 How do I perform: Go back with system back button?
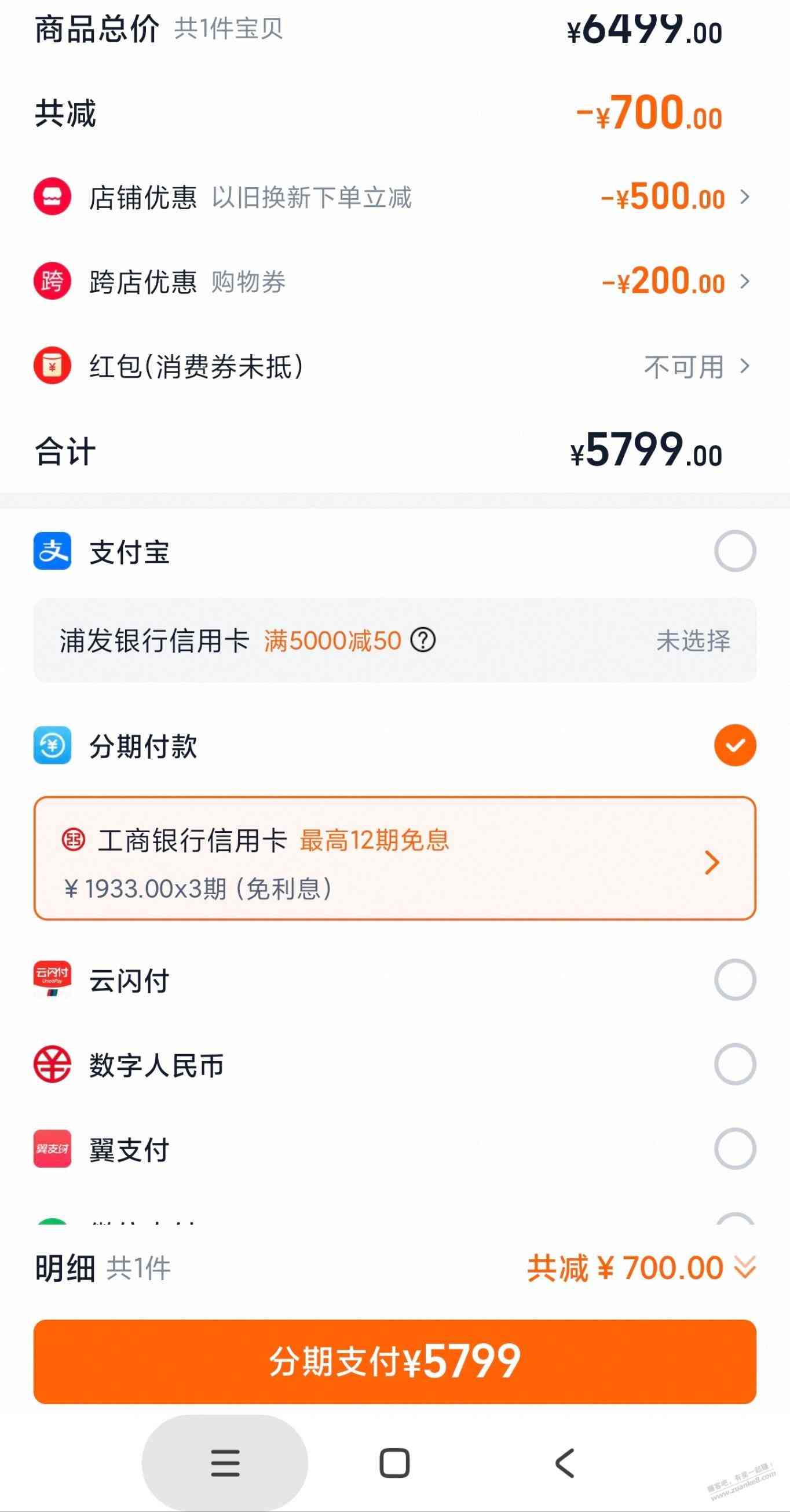click(x=564, y=1463)
